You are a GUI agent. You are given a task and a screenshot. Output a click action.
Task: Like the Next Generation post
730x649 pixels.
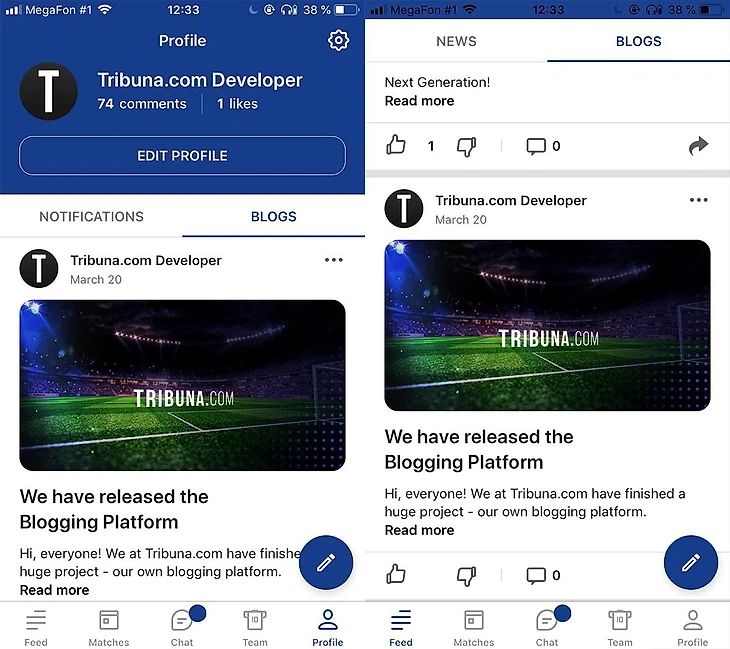pyautogui.click(x=397, y=146)
